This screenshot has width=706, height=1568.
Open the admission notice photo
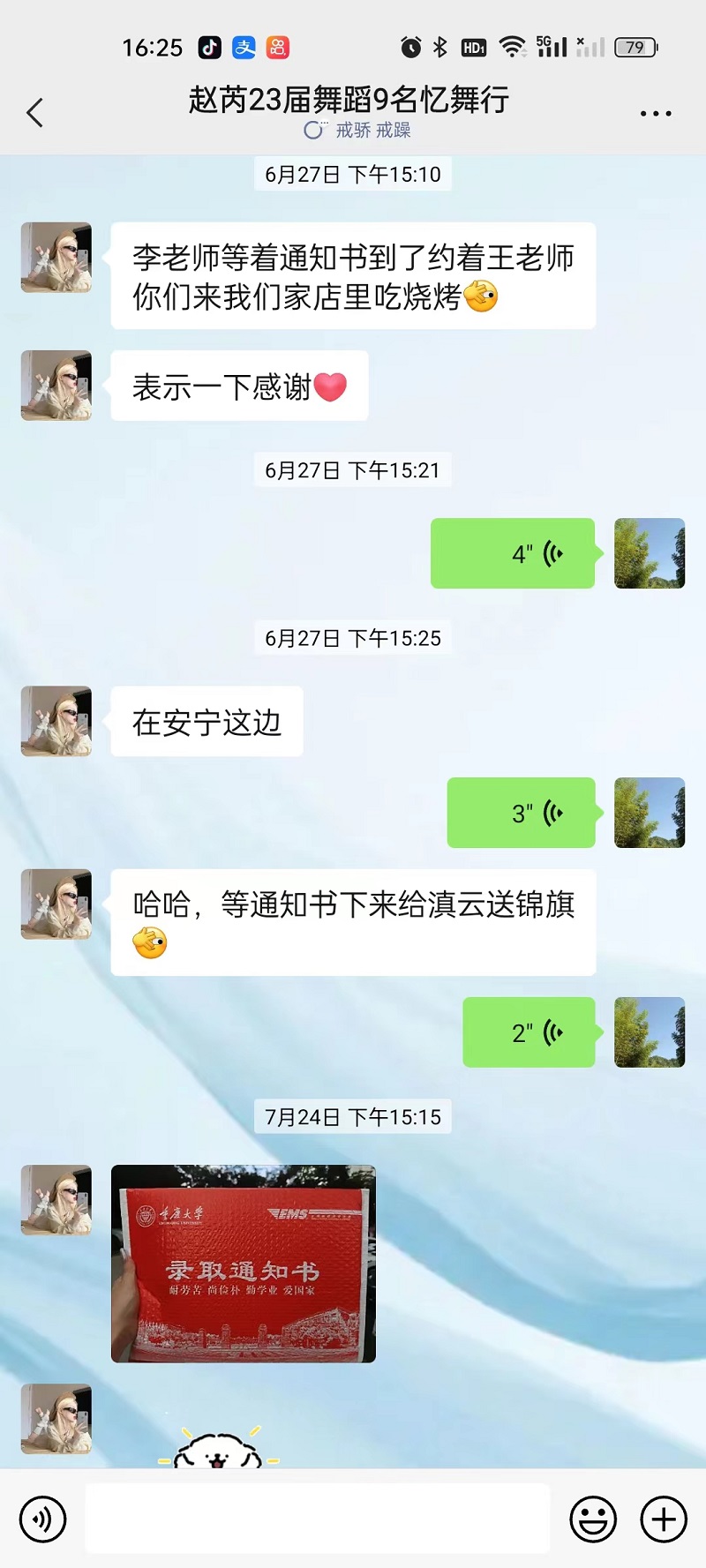pyautogui.click(x=244, y=1264)
